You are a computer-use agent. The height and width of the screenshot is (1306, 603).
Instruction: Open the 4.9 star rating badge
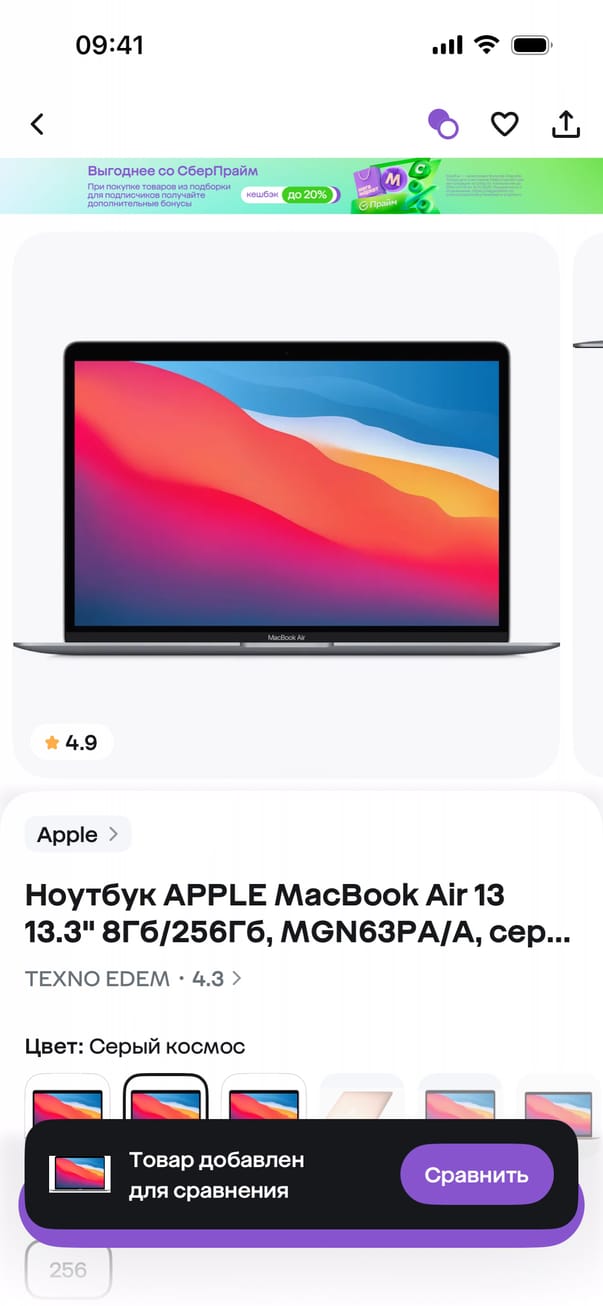[x=71, y=742]
